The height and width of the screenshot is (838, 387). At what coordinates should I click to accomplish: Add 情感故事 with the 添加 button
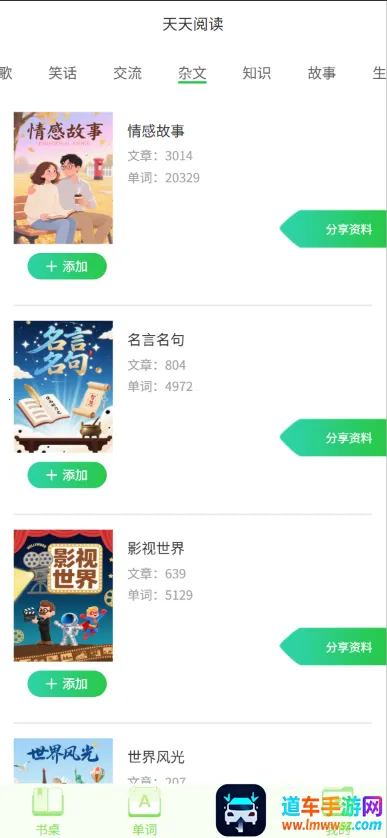point(67,266)
